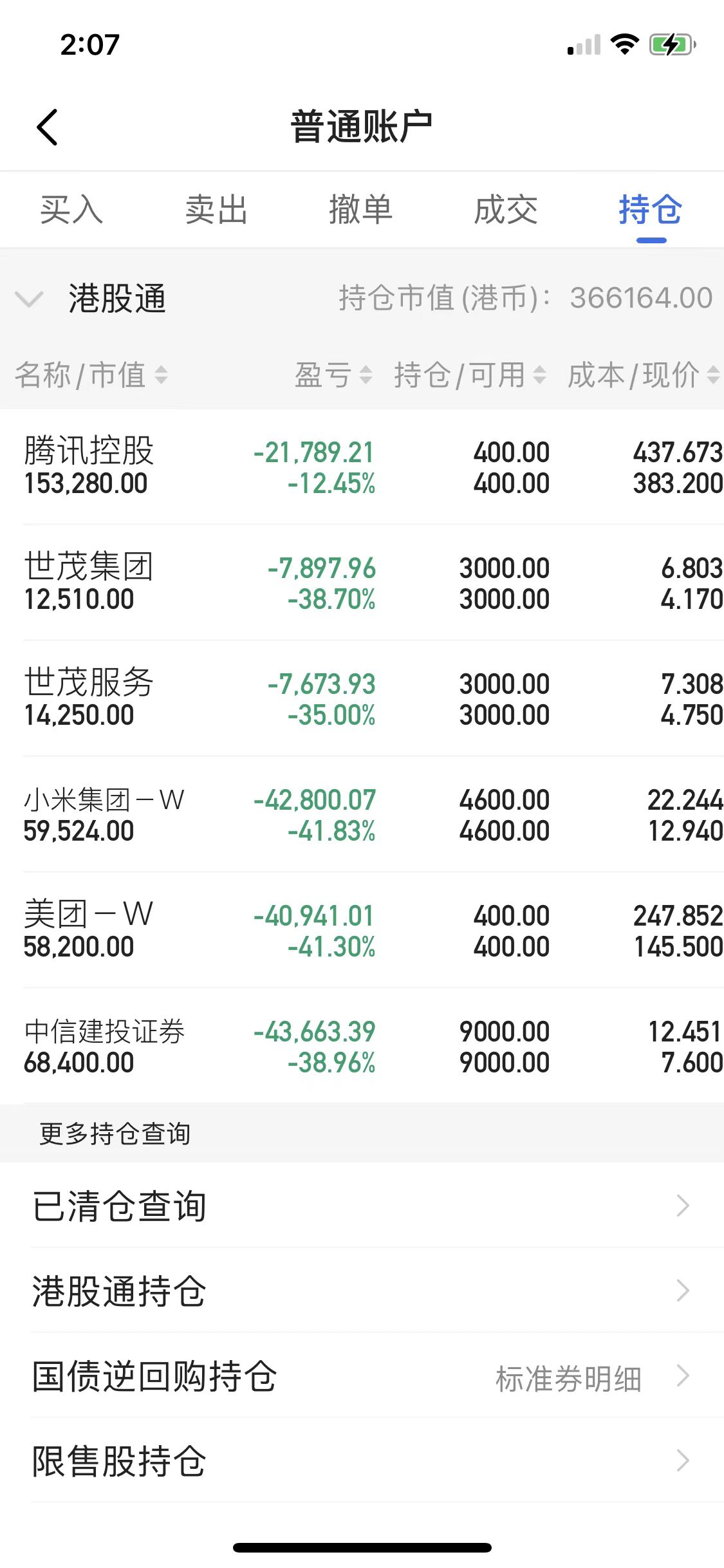This screenshot has width=724, height=1568.
Task: Sort holdings by 盈亏
Action: point(333,375)
